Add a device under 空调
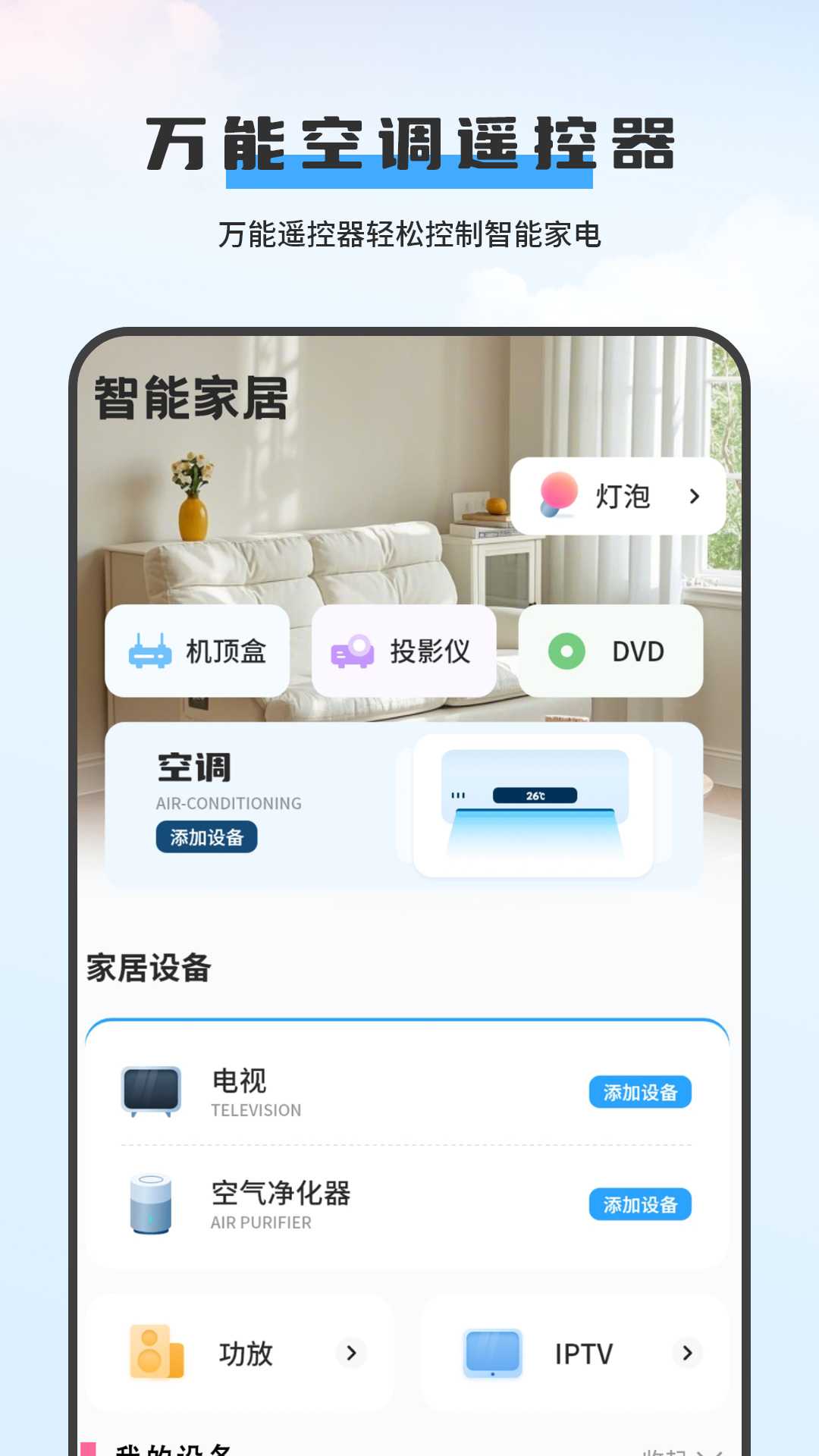This screenshot has height=1456, width=819. click(207, 837)
